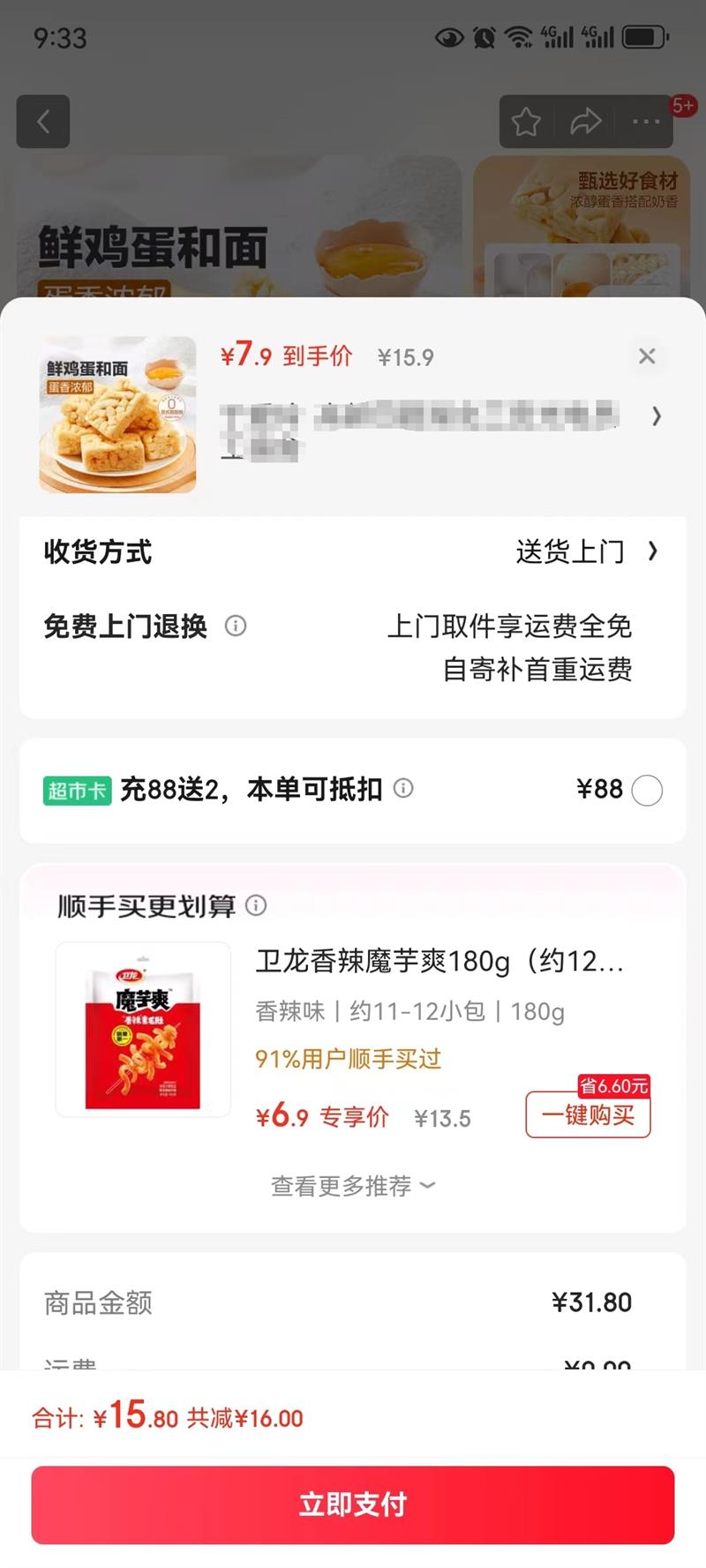Go back with the back arrow
The height and width of the screenshot is (1568, 706).
(x=42, y=122)
